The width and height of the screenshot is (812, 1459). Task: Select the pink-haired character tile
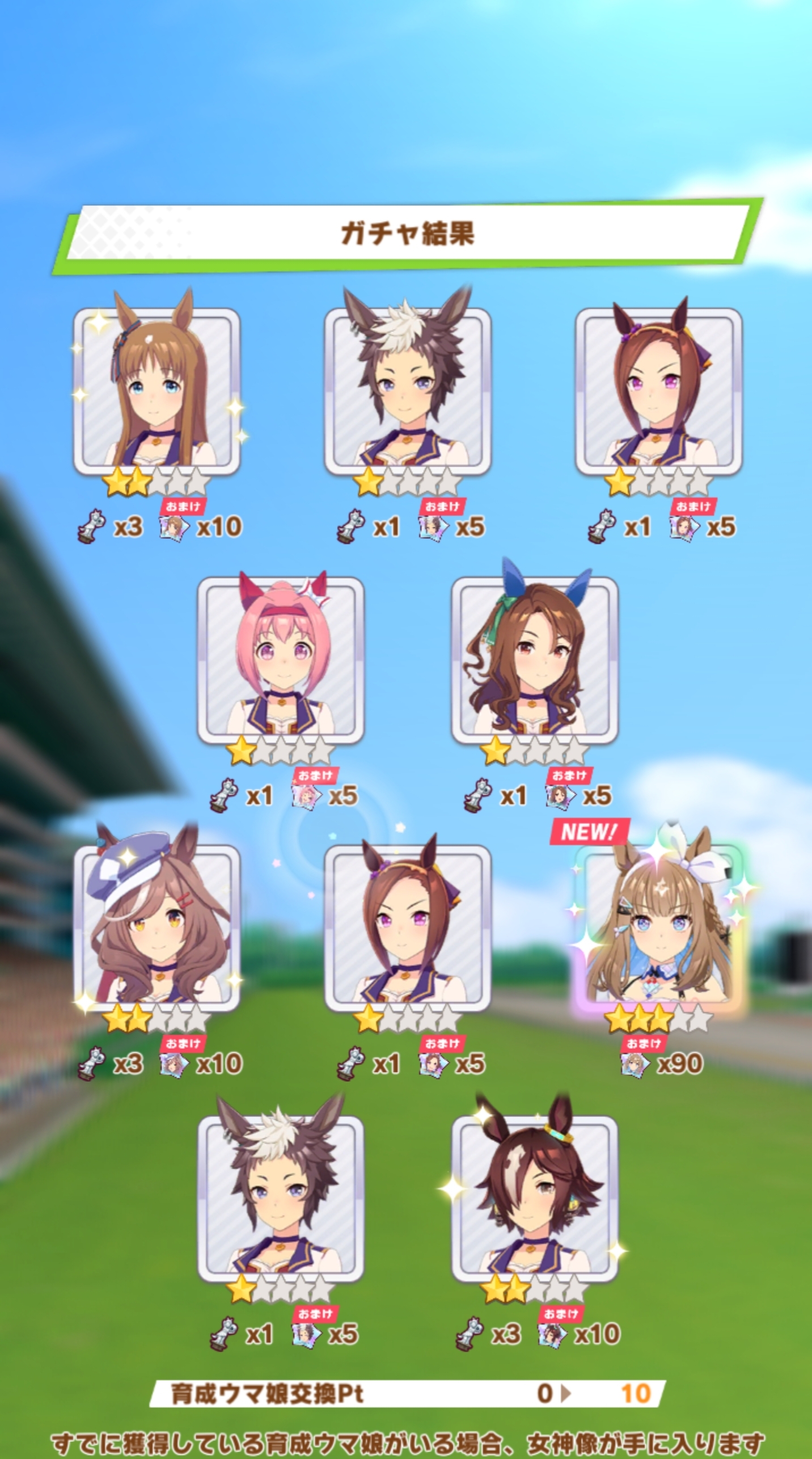point(280,660)
